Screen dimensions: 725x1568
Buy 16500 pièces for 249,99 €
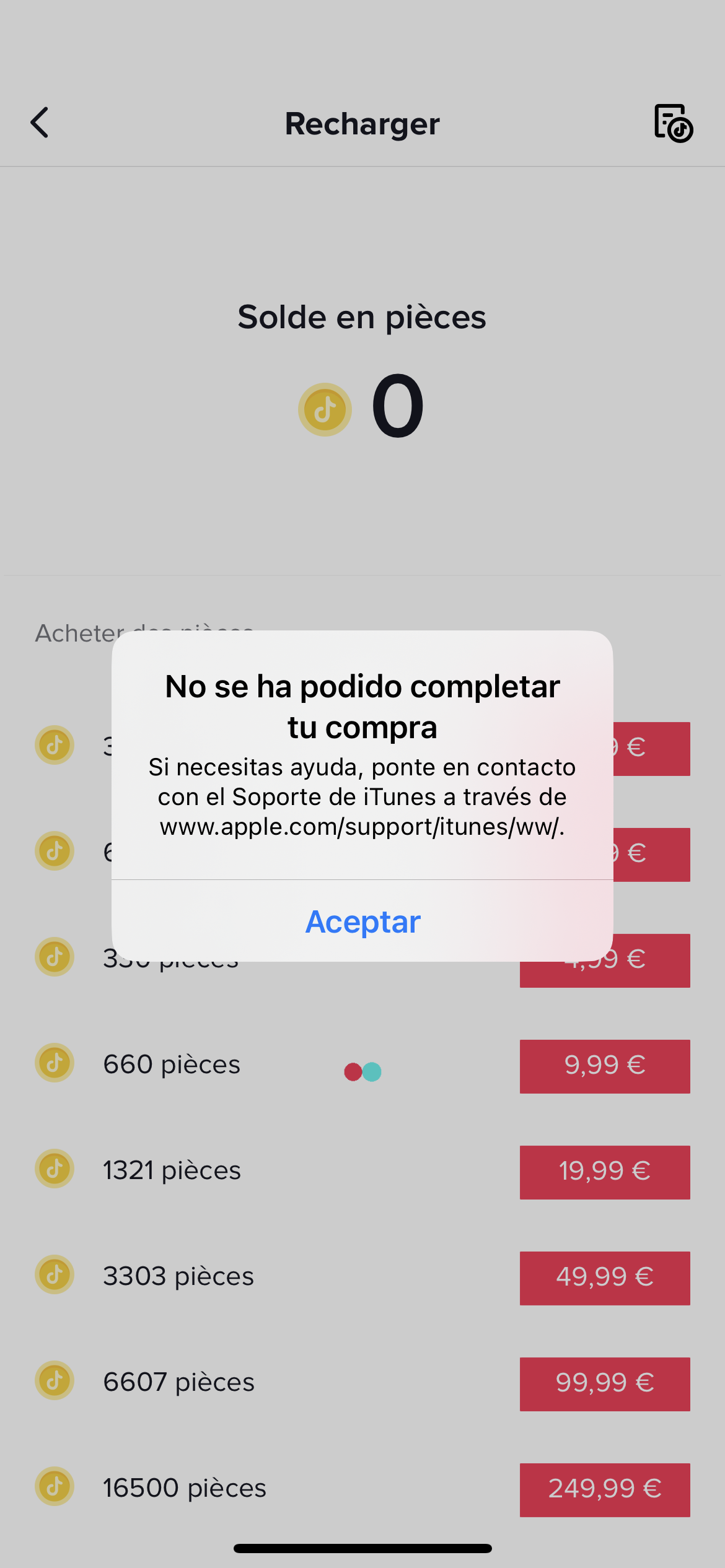coord(604,1489)
